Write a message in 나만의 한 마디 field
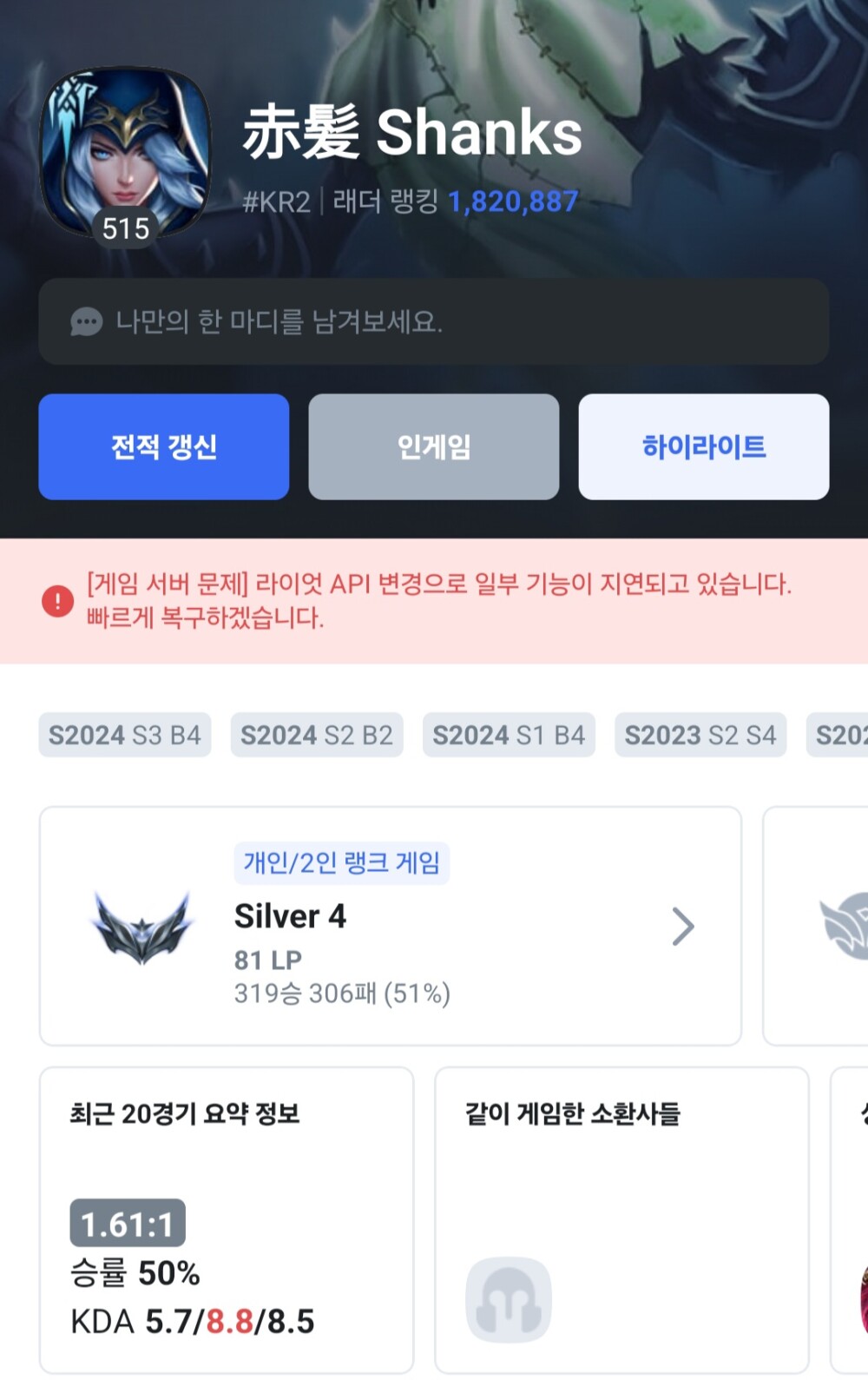The image size is (868, 1380). [x=433, y=321]
